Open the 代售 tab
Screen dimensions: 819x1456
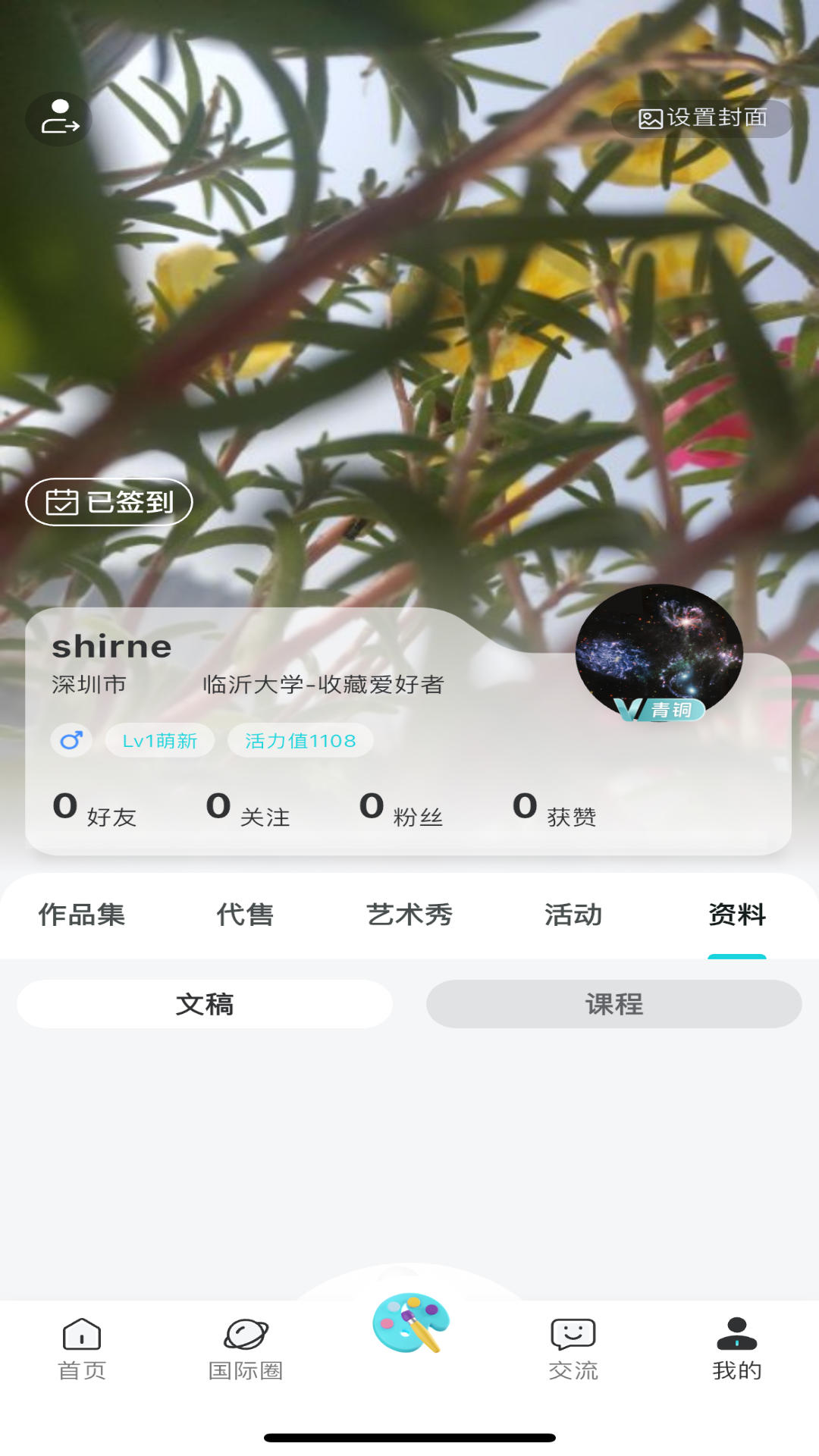click(246, 915)
